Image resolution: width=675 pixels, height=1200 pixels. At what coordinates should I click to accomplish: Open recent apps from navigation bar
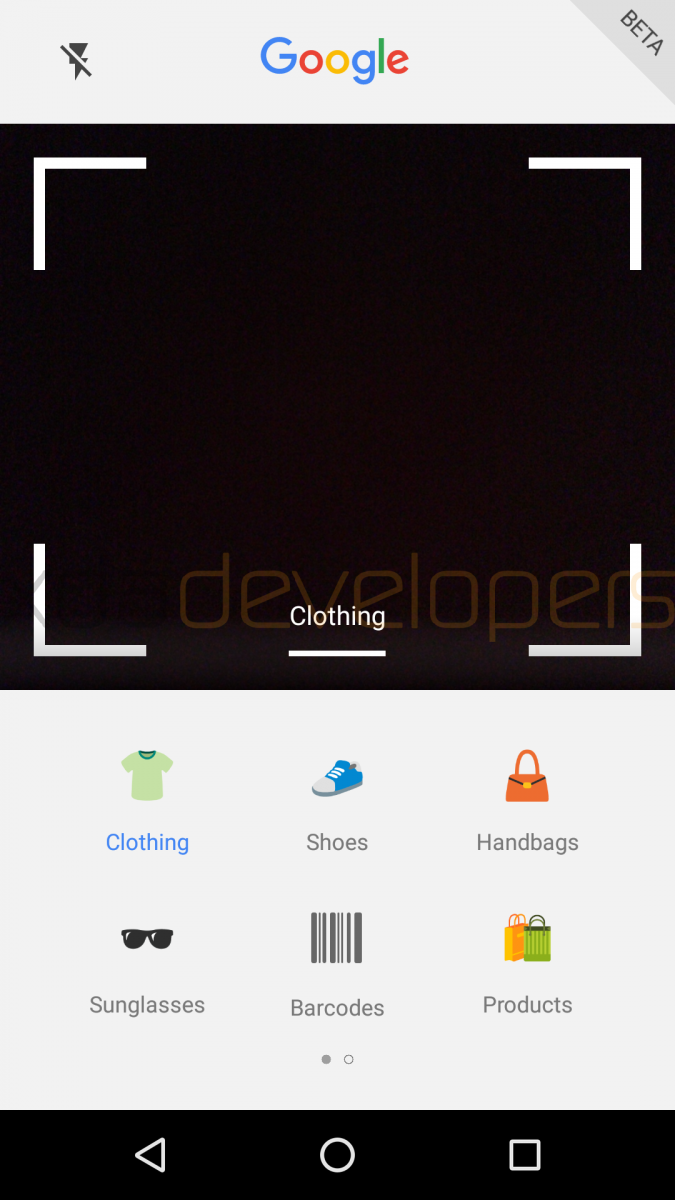[x=525, y=1155]
